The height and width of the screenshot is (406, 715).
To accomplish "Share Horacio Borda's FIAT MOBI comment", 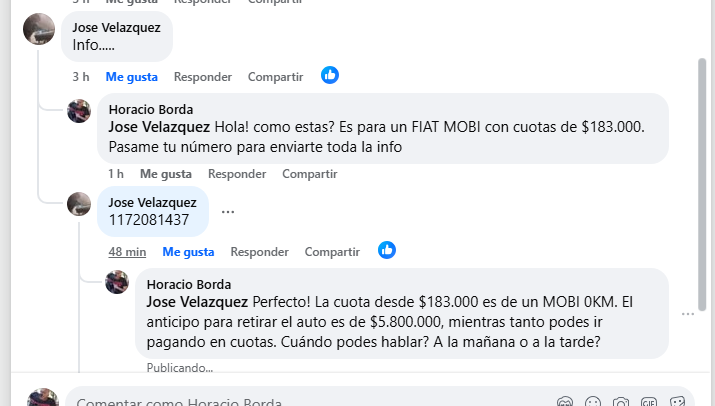I will click(x=309, y=174).
